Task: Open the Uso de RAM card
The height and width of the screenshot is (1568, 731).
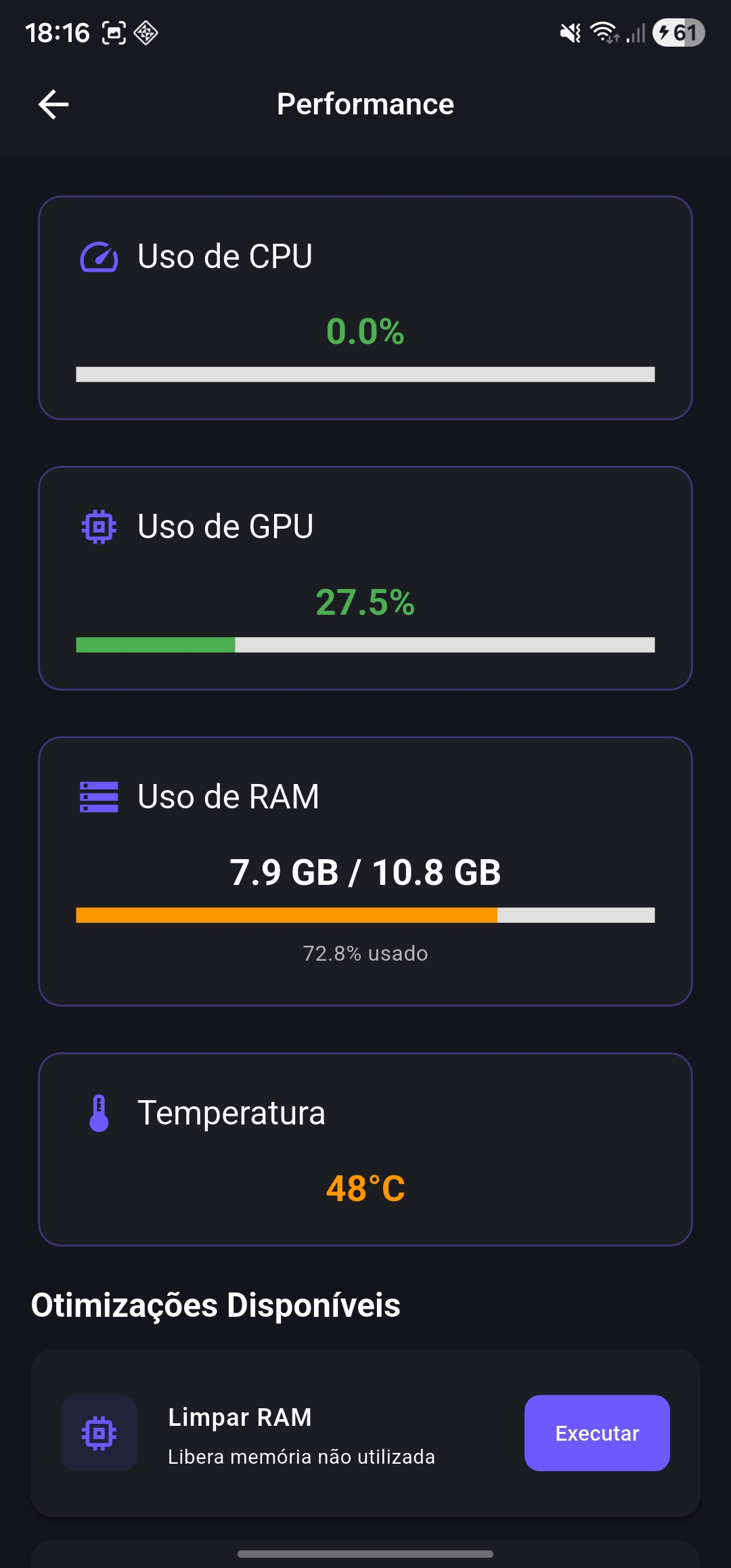Action: (x=365, y=873)
